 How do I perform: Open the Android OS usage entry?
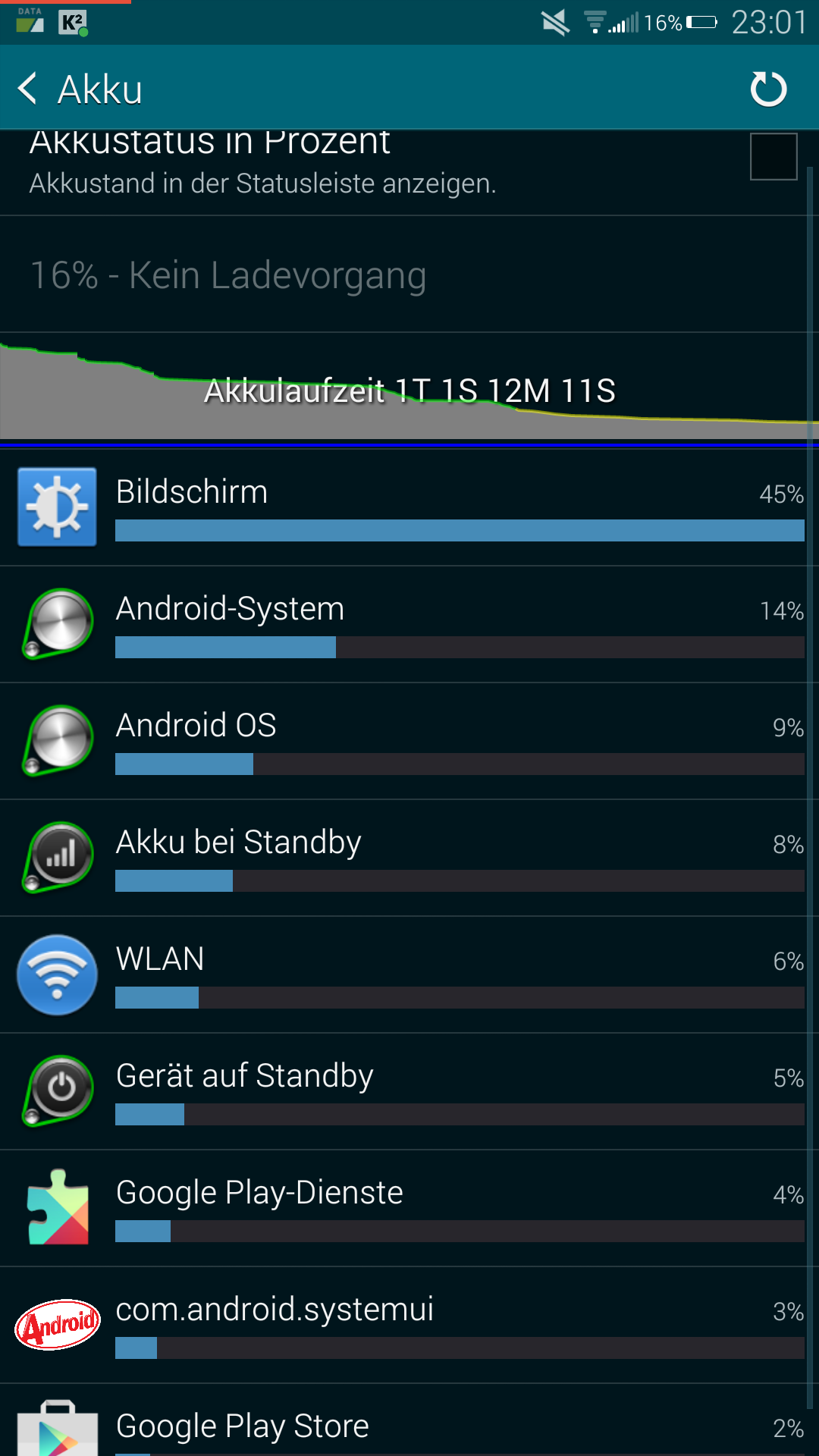409,742
